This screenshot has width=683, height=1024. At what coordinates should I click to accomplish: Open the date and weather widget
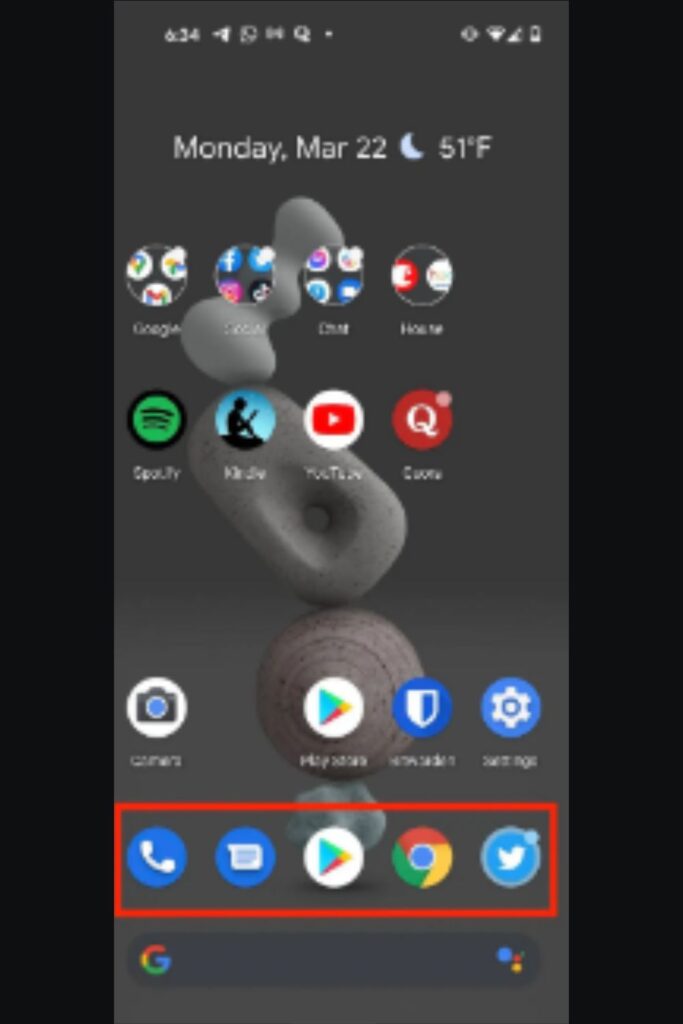(x=332, y=148)
